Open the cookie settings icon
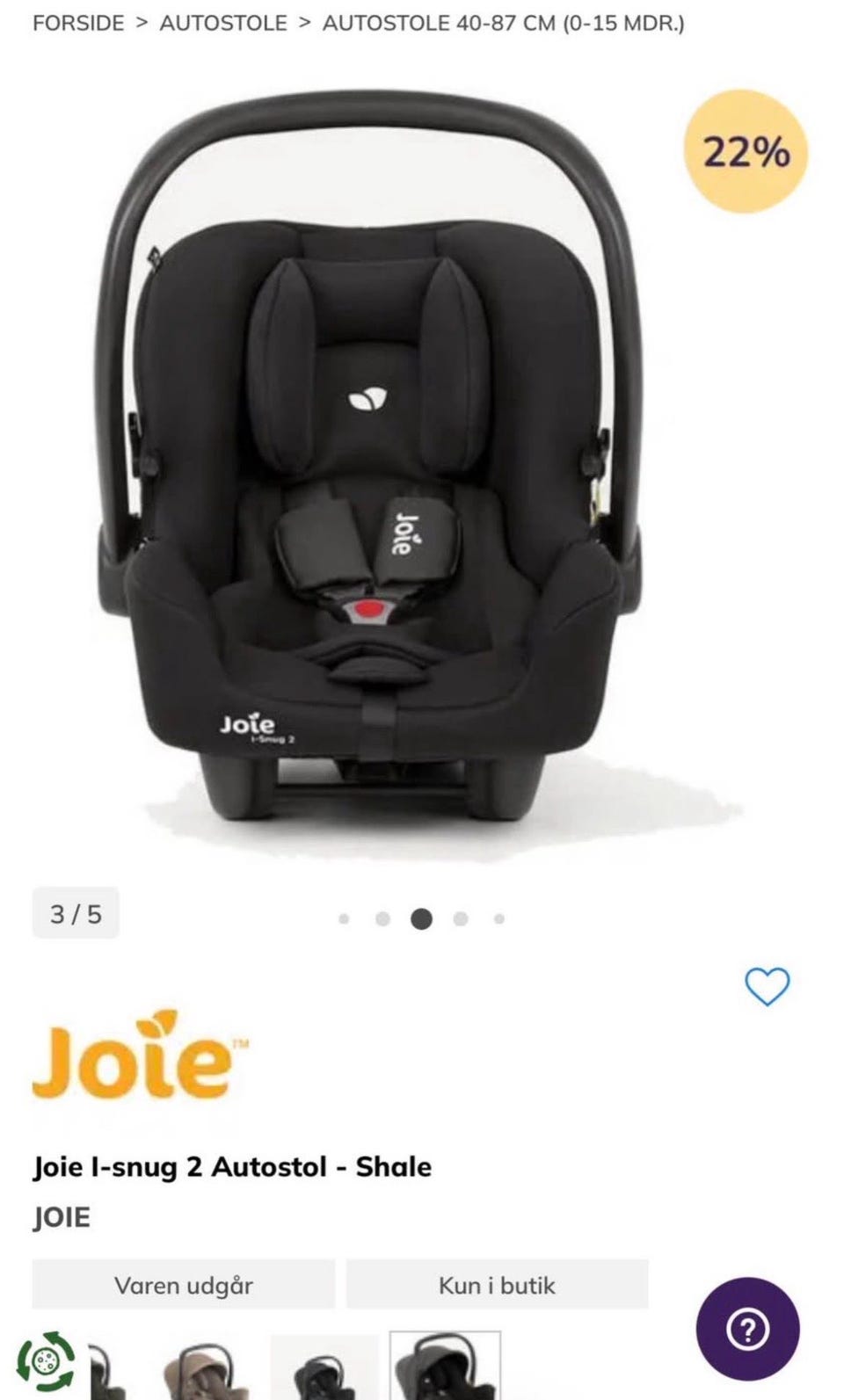 point(46,1361)
